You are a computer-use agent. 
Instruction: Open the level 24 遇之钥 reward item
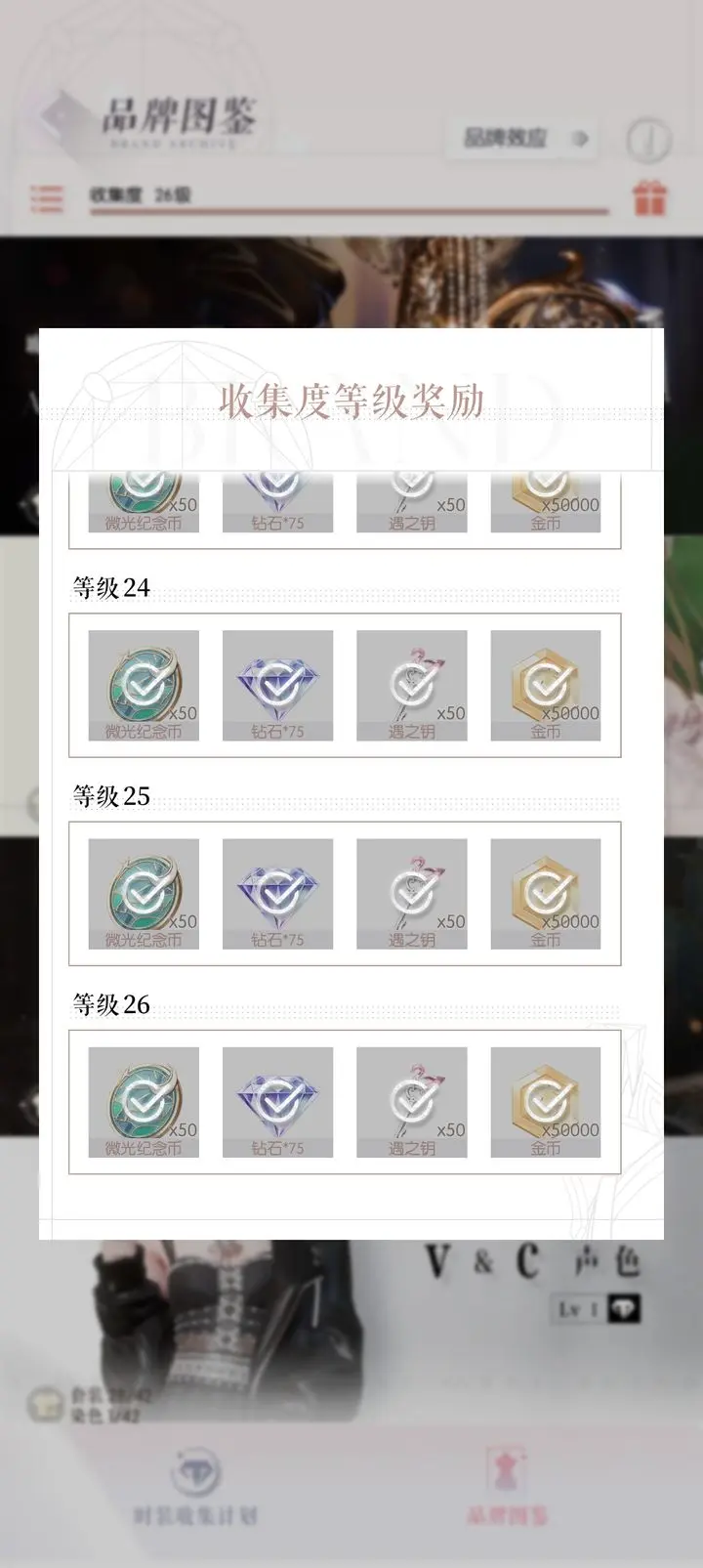[411, 685]
